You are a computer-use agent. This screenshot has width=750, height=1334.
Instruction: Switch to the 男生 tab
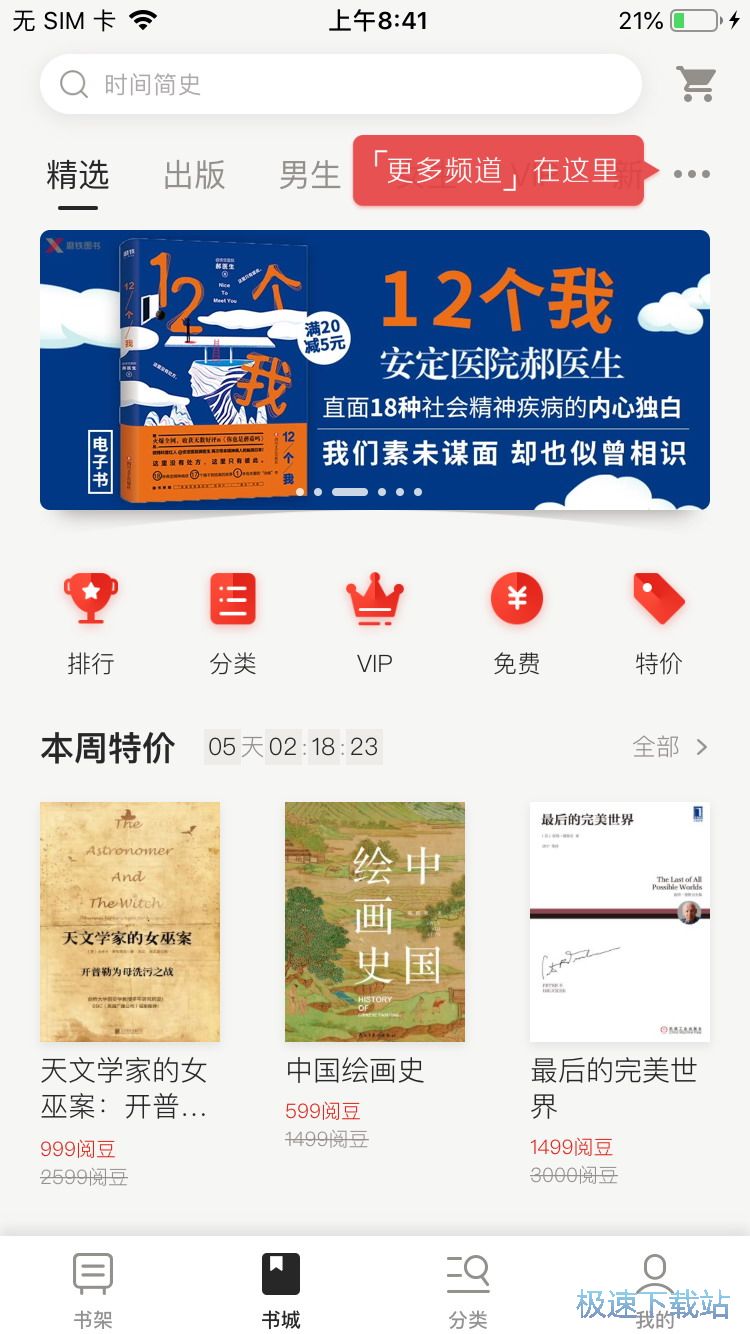[x=309, y=175]
